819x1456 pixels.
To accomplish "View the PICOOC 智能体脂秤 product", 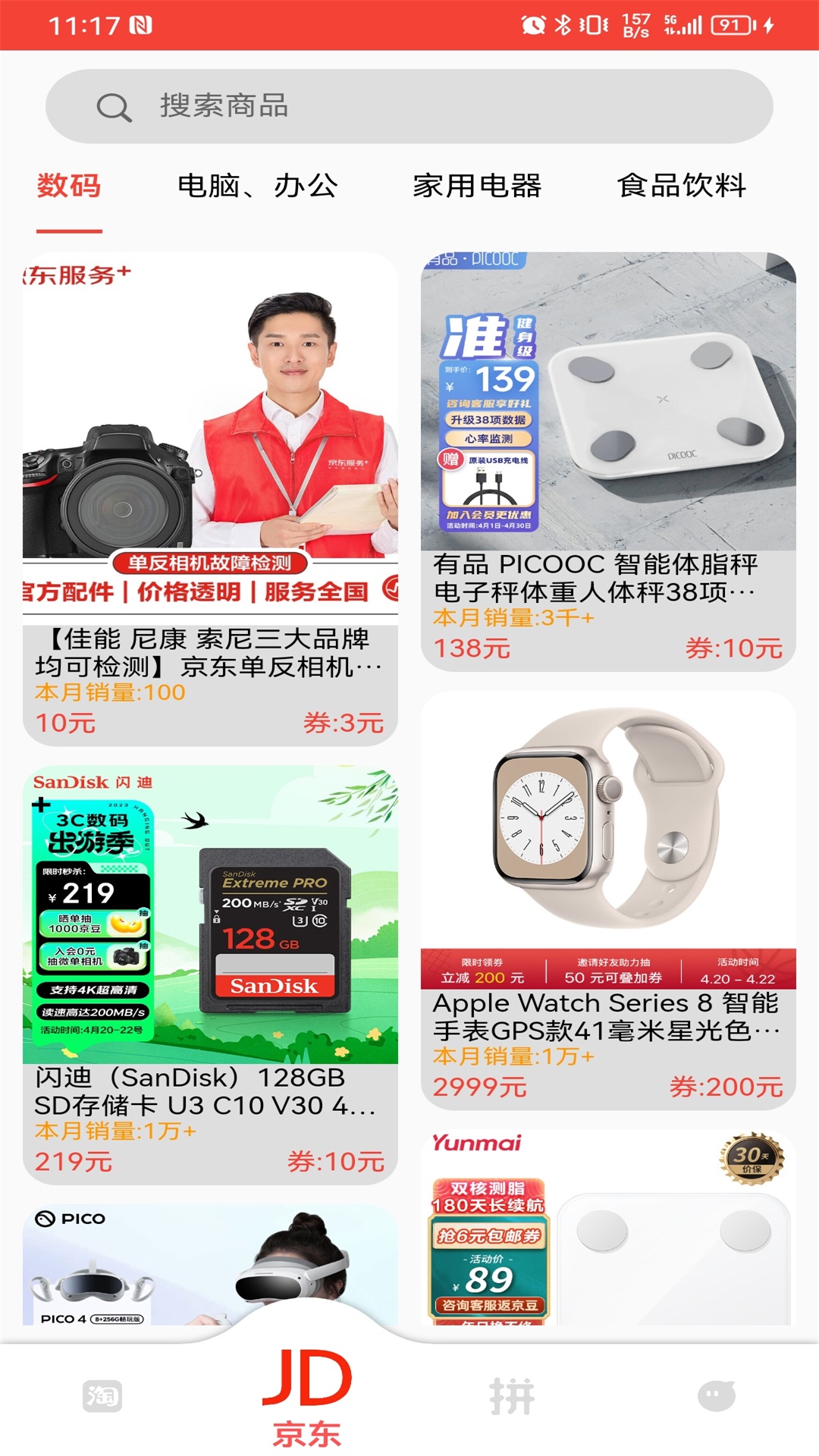I will [x=608, y=461].
